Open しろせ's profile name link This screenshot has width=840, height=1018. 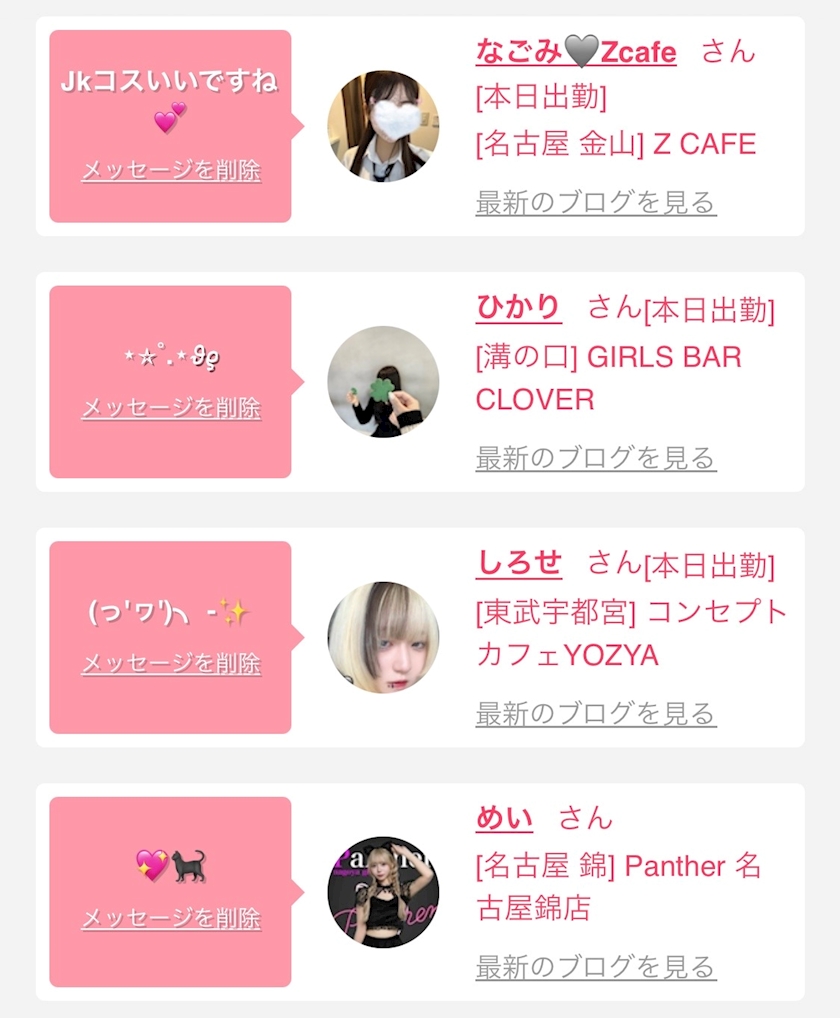point(519,563)
